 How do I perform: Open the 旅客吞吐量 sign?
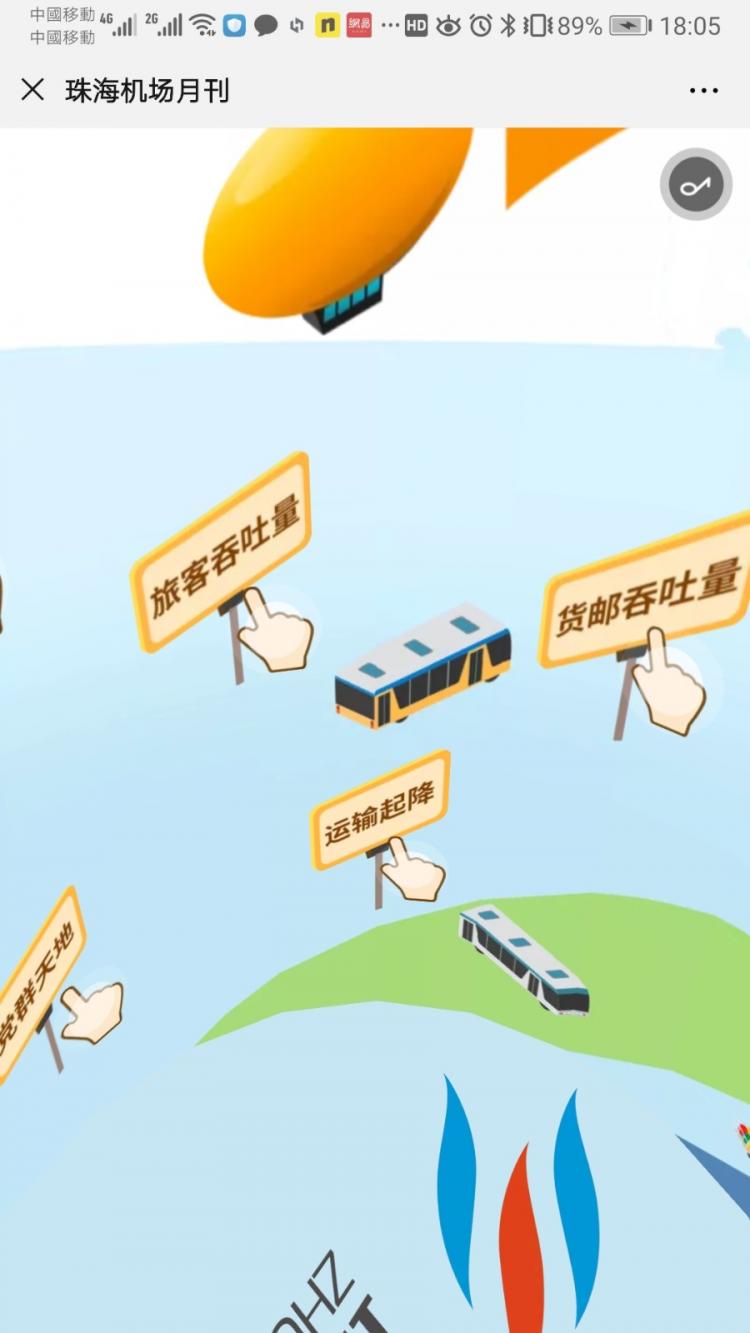(222, 552)
